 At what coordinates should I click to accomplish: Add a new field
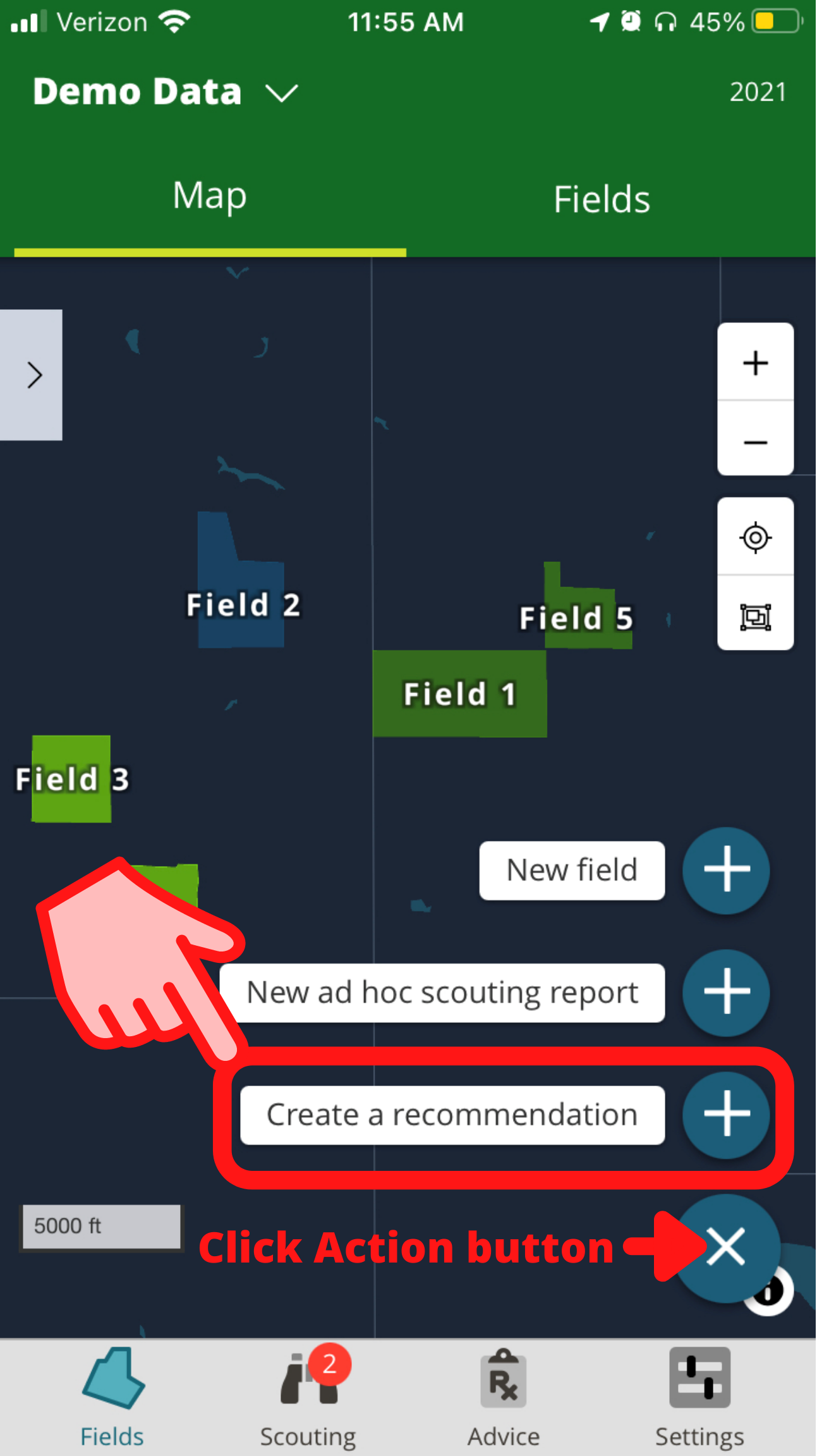coord(726,870)
